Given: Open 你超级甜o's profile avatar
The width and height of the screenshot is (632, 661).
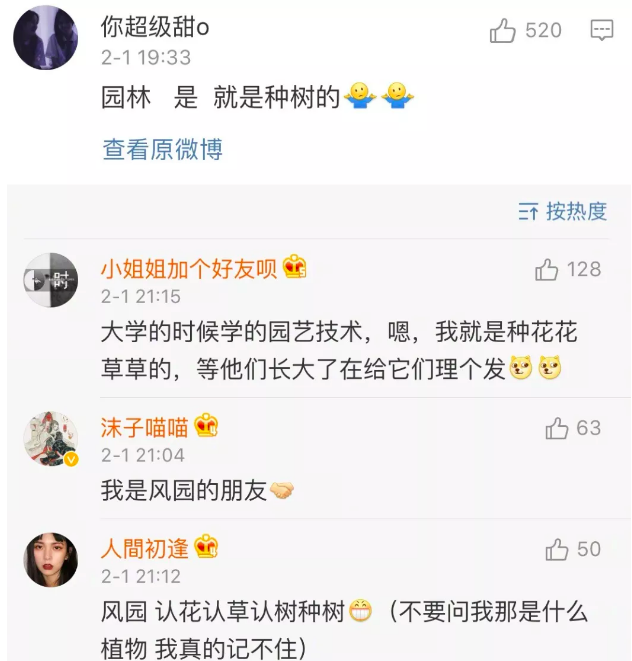Looking at the screenshot, I should pyautogui.click(x=46, y=39).
